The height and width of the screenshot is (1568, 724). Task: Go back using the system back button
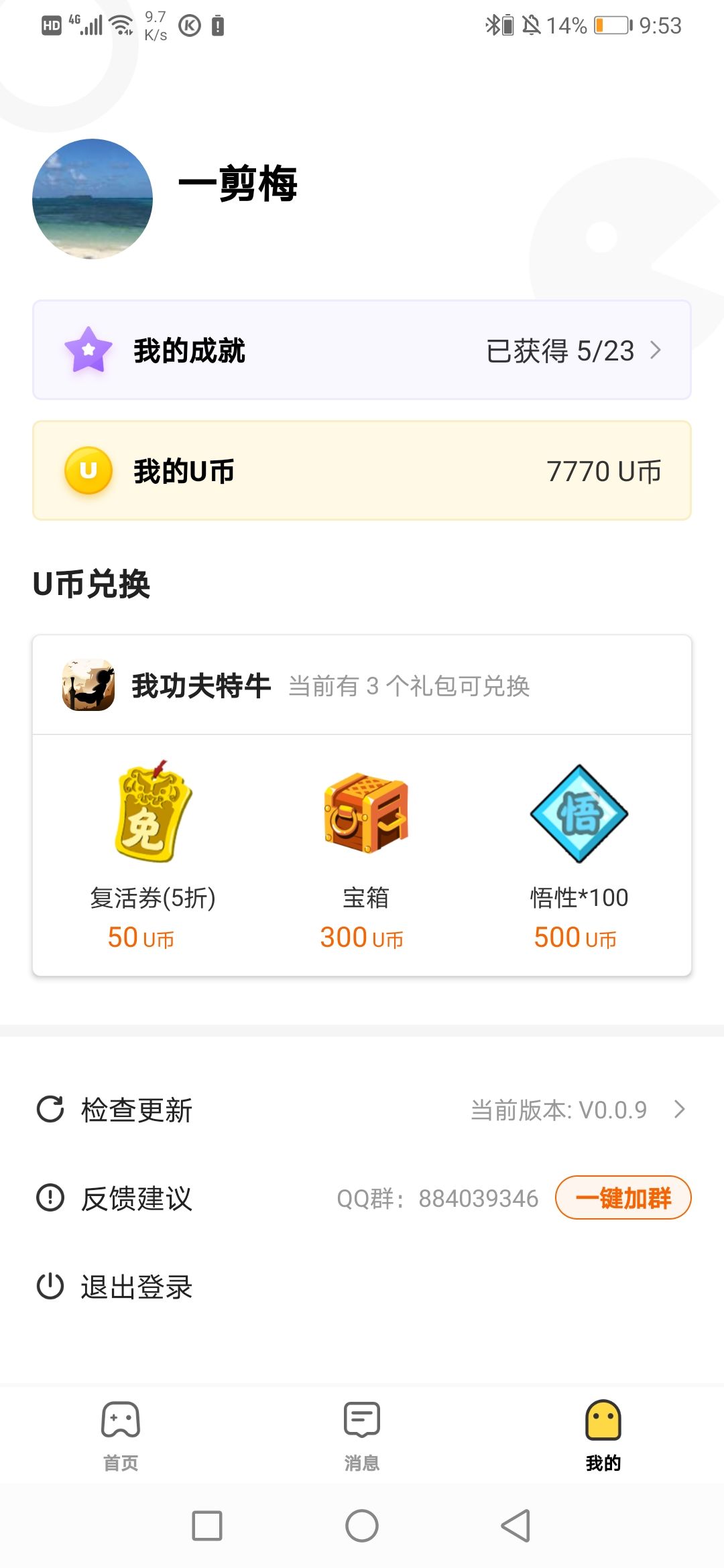[516, 1526]
